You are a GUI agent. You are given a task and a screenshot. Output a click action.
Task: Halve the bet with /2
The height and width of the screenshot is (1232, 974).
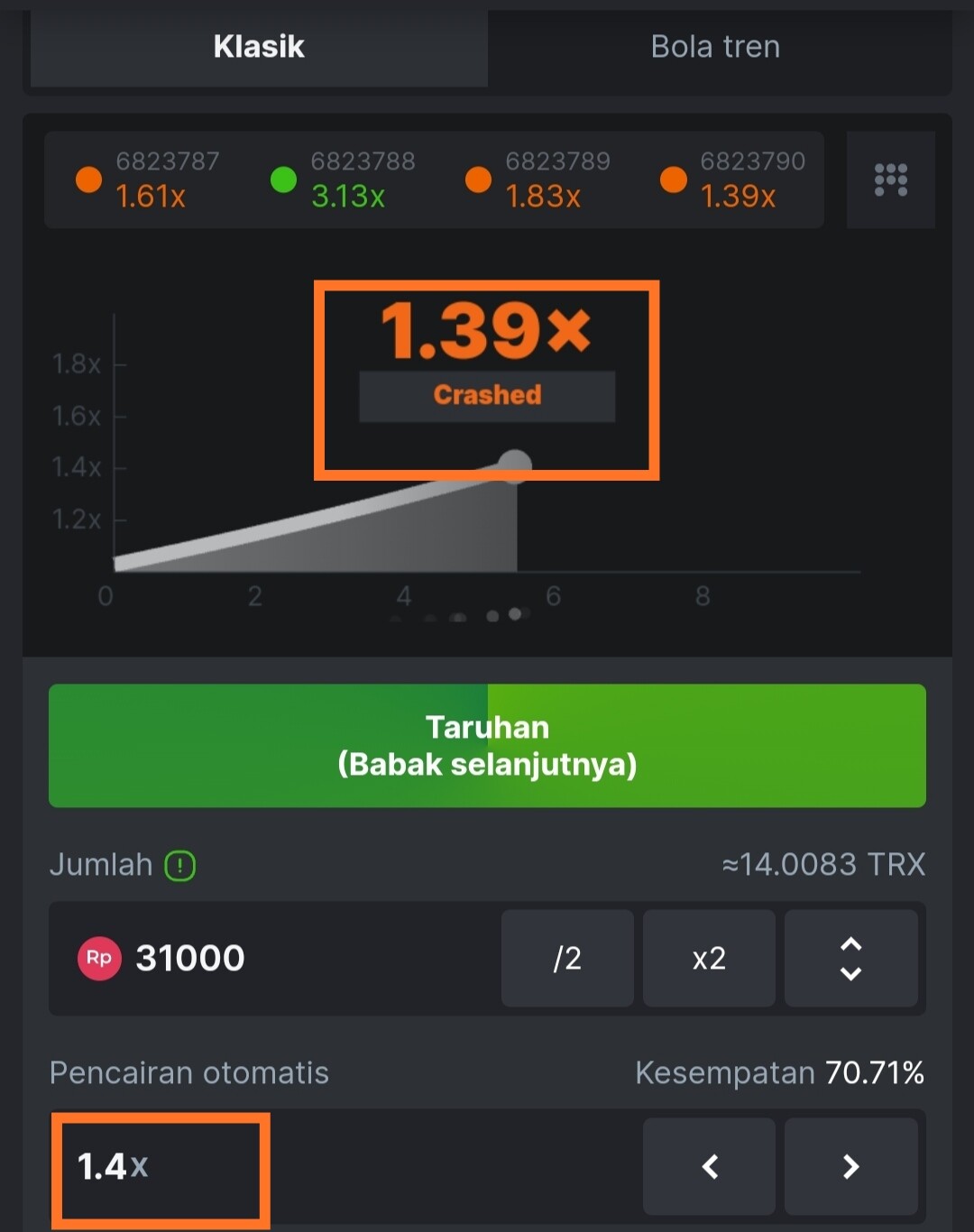click(x=567, y=958)
